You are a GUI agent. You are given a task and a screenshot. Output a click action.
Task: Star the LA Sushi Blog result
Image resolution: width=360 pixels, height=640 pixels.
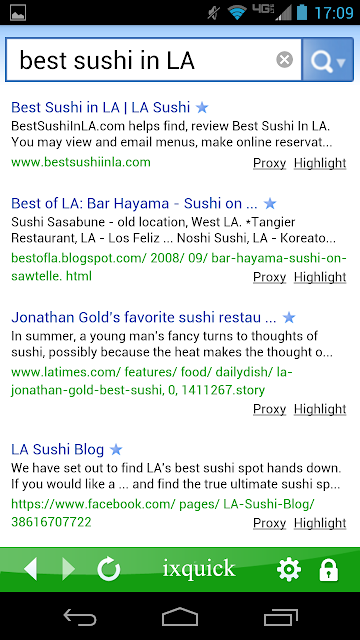[x=116, y=449]
